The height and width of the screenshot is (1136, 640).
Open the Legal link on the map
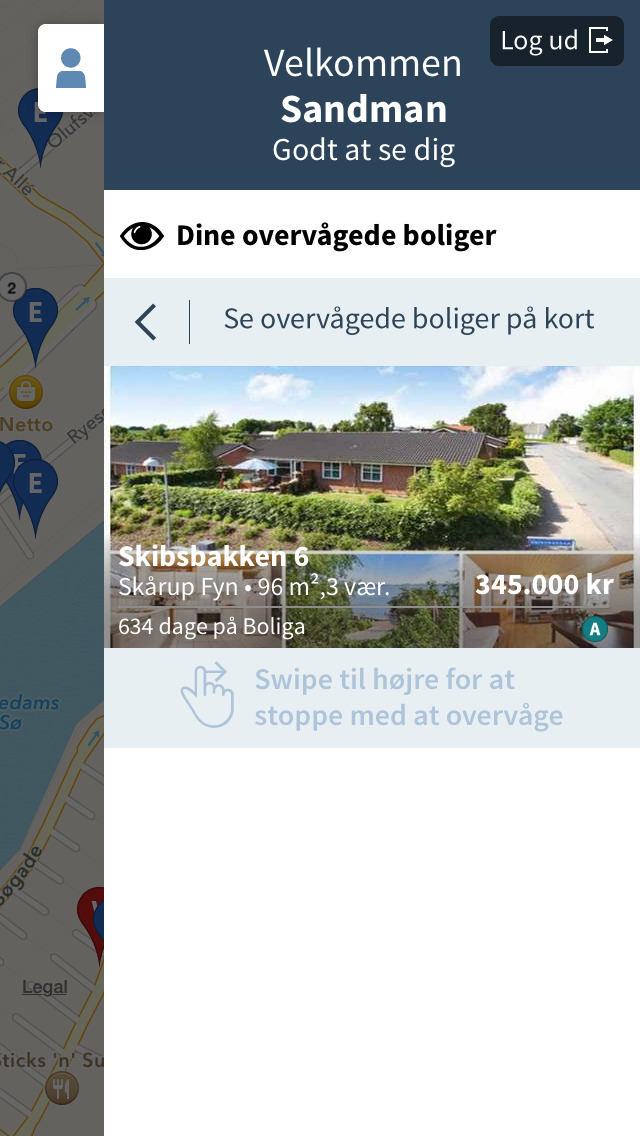[x=45, y=987]
